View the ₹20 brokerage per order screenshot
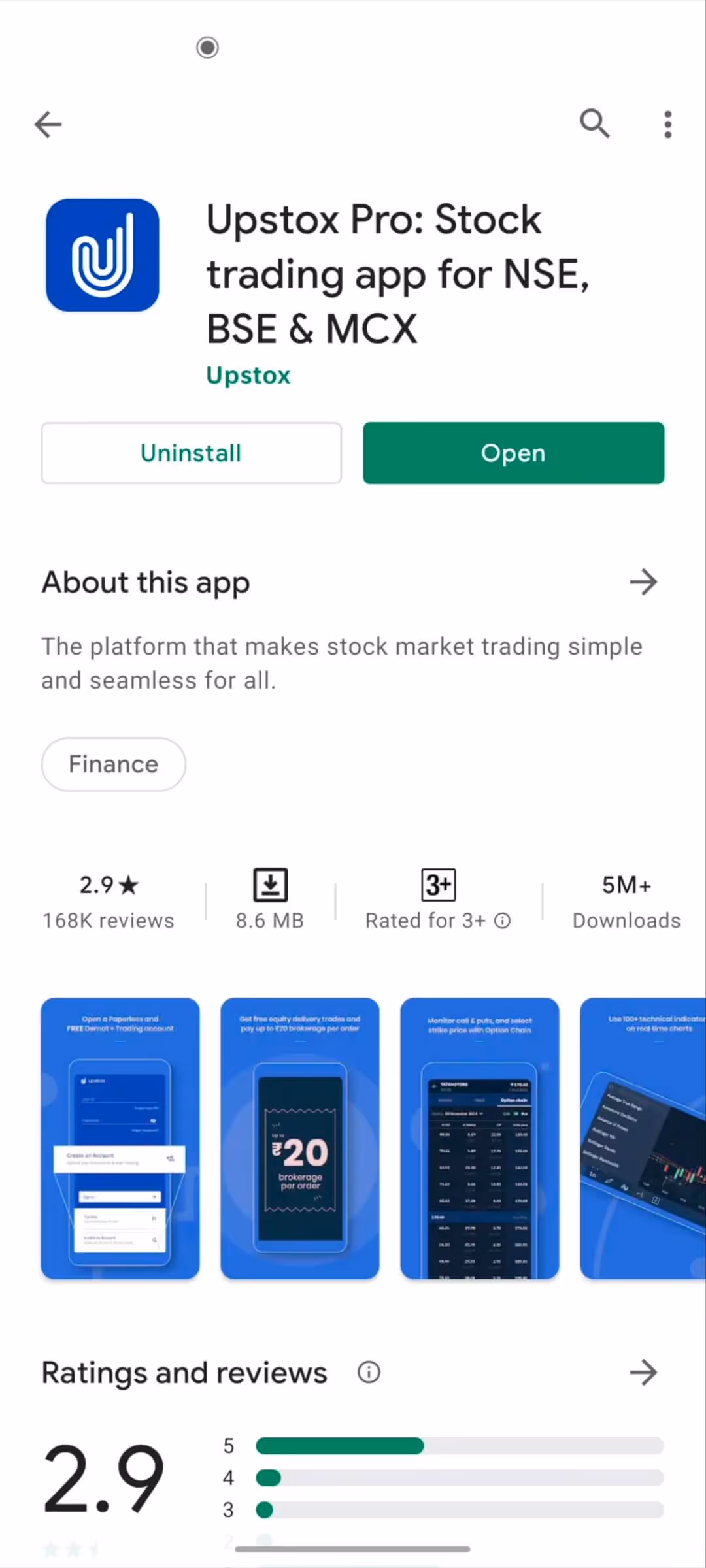The height and width of the screenshot is (1568, 706). coord(300,1138)
